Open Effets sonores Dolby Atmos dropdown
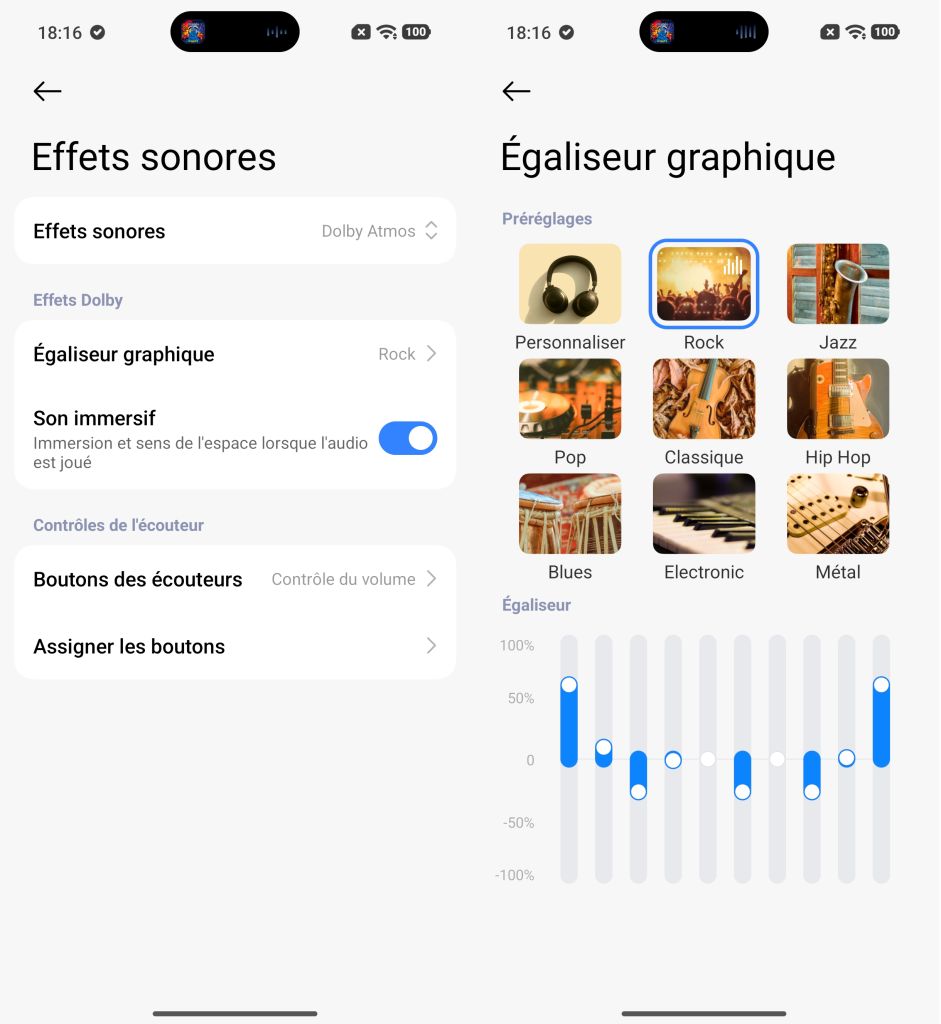The height and width of the screenshot is (1024, 941). click(380, 231)
